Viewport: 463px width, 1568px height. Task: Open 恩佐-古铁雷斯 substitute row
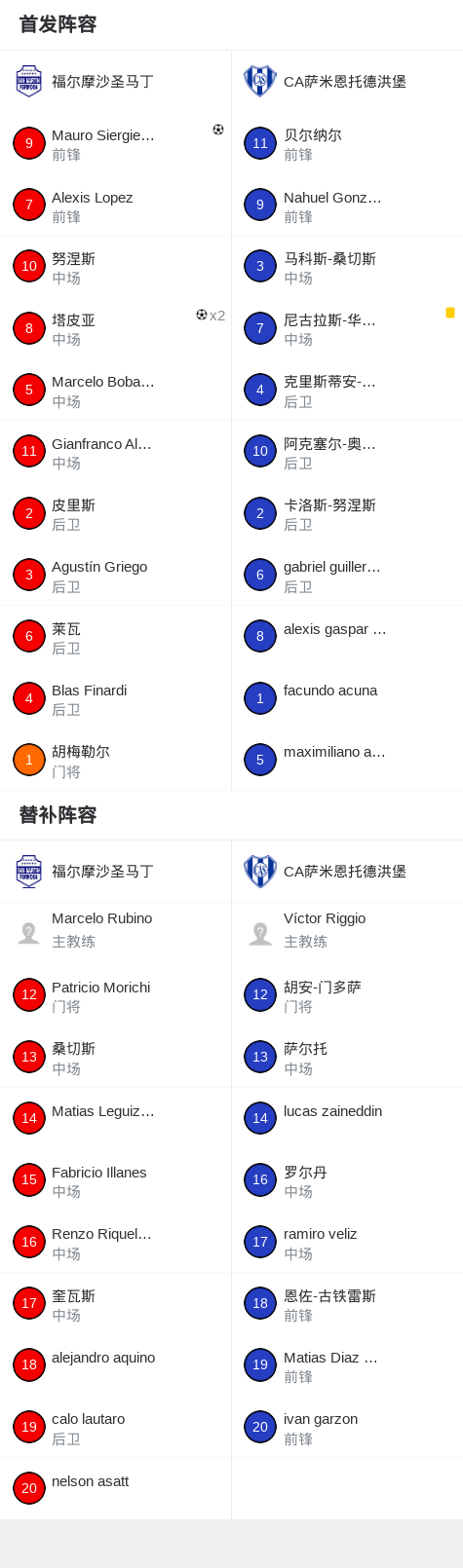click(347, 1303)
